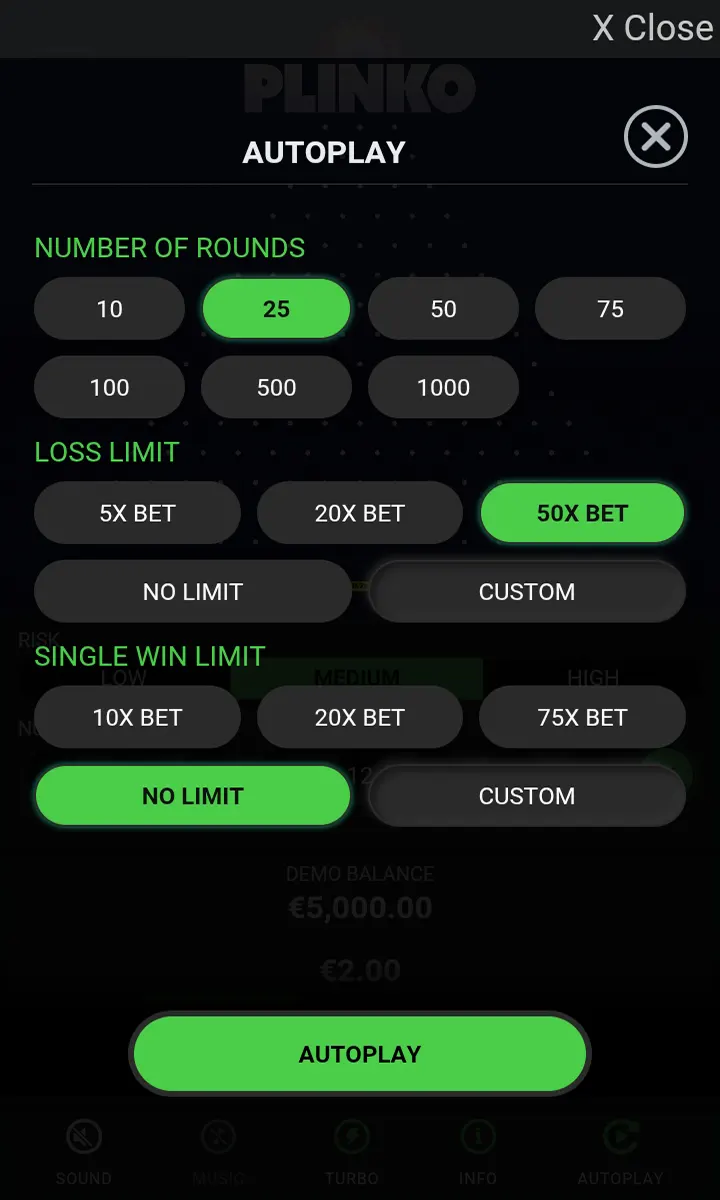720x1200 pixels.
Task: Set single win limit to 10X BET
Action: (137, 717)
